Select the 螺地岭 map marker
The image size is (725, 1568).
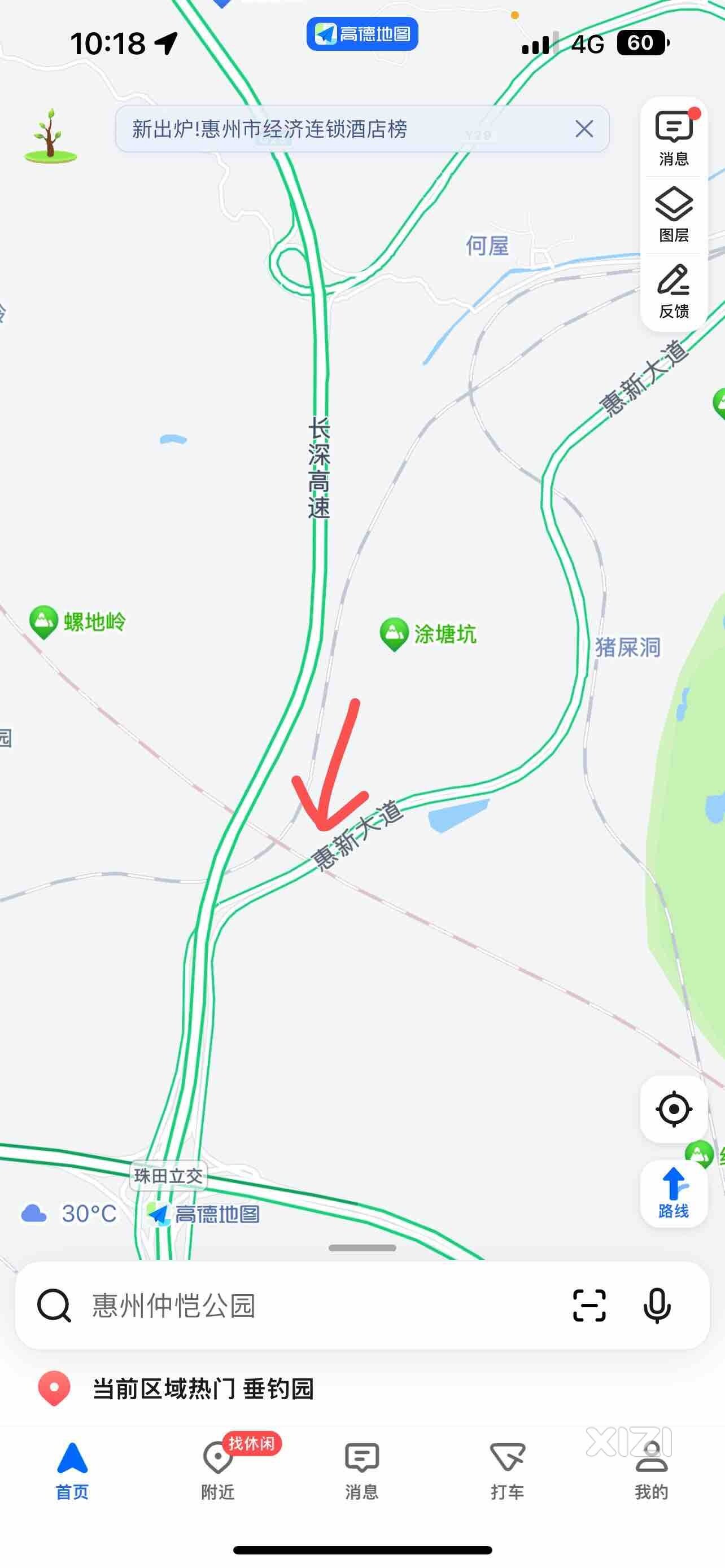[x=77, y=622]
